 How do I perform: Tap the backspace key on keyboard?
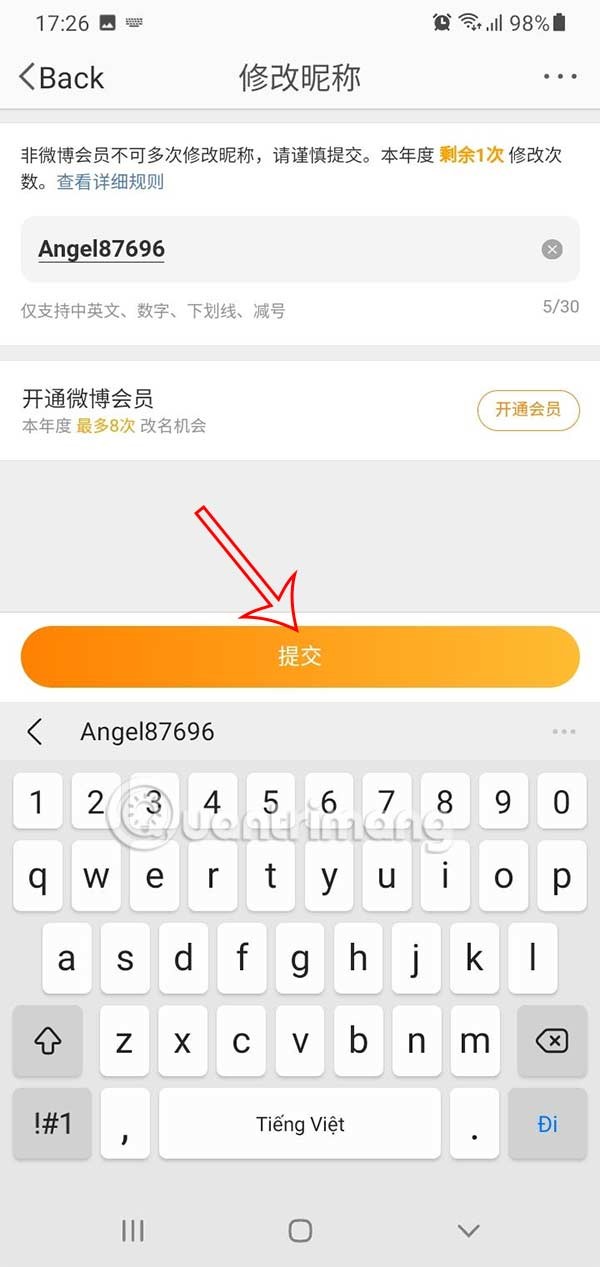point(551,1042)
